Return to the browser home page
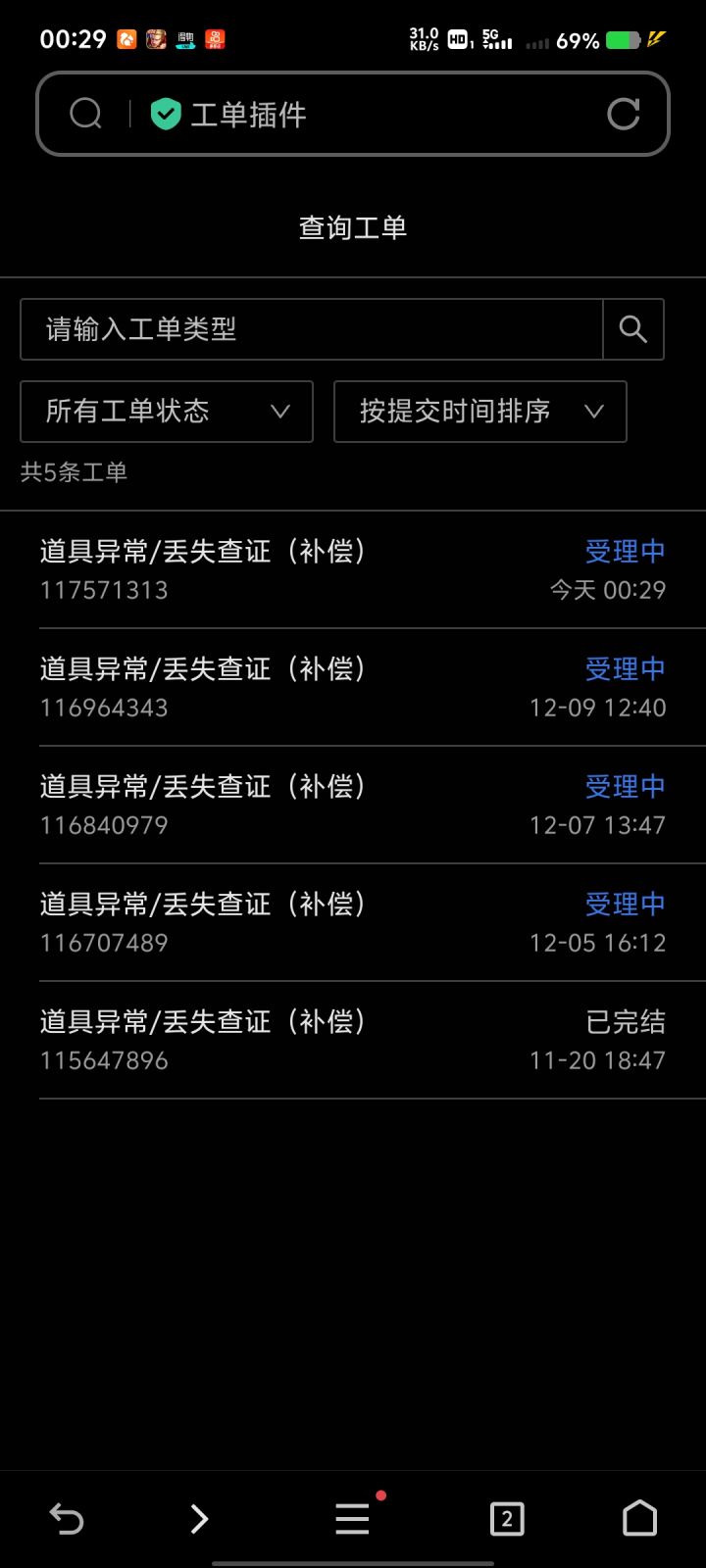The width and height of the screenshot is (706, 1568). [639, 1519]
